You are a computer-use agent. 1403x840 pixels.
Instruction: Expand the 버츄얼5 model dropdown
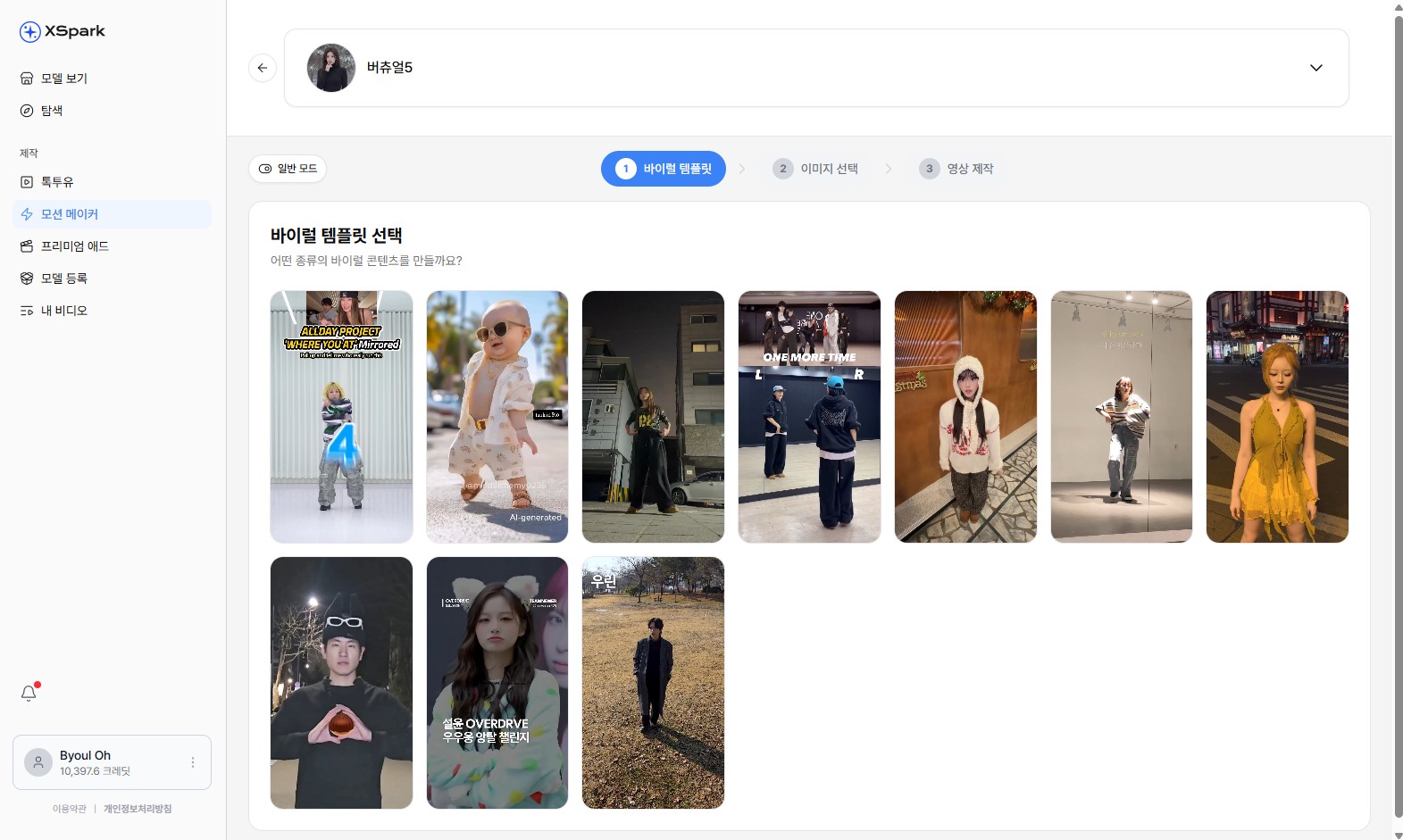[1315, 68]
